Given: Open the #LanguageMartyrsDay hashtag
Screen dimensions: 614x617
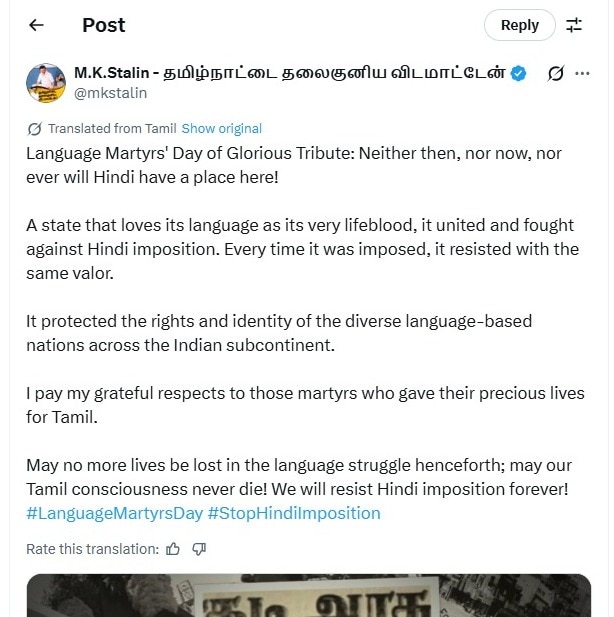Looking at the screenshot, I should pyautogui.click(x=114, y=513).
